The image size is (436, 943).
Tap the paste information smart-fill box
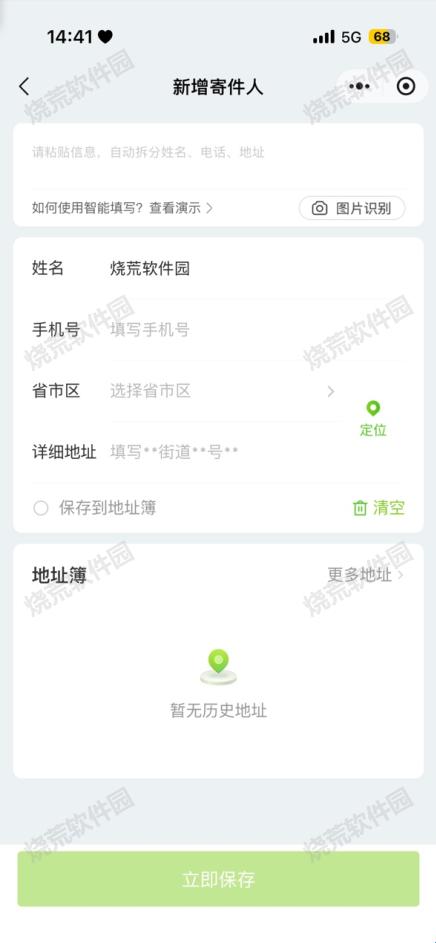coord(218,153)
